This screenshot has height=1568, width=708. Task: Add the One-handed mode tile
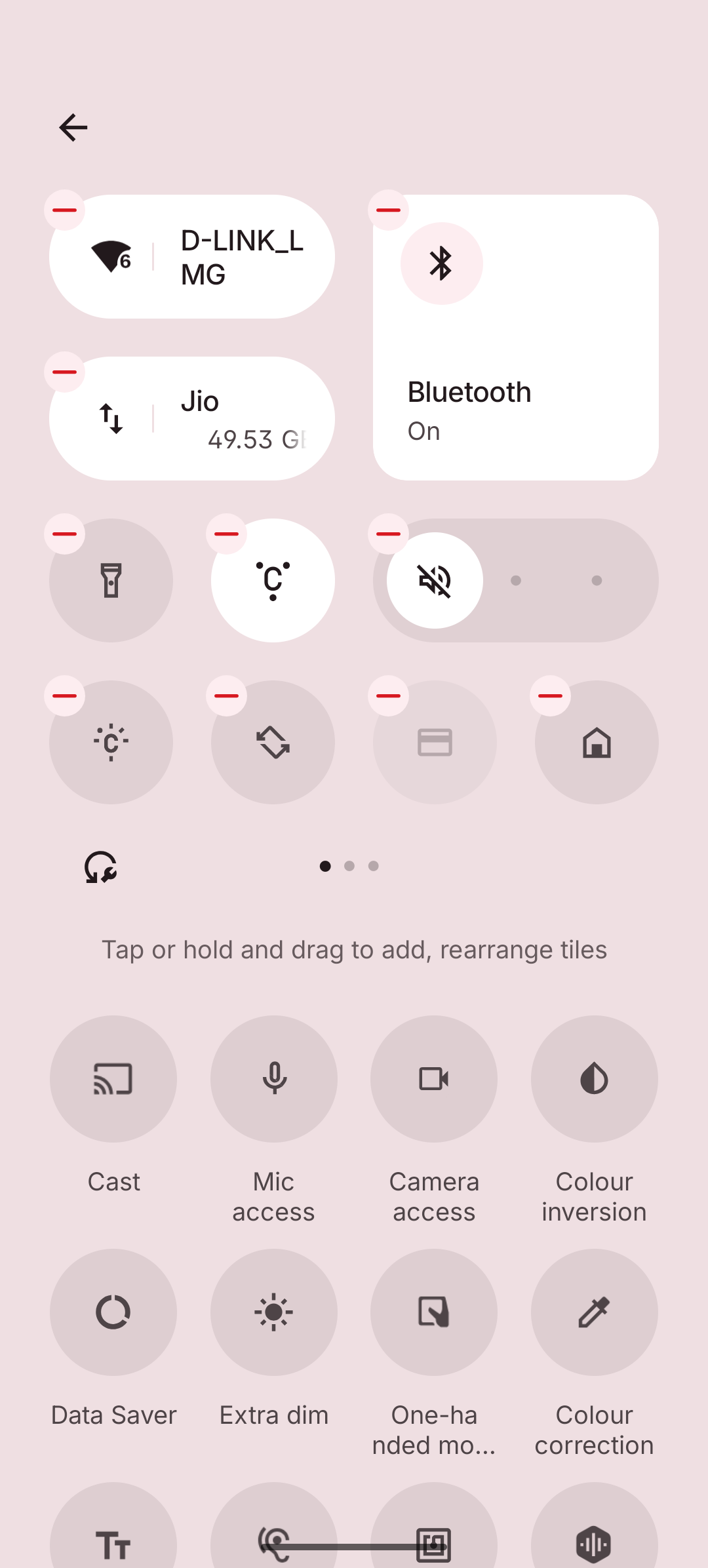tap(434, 1312)
